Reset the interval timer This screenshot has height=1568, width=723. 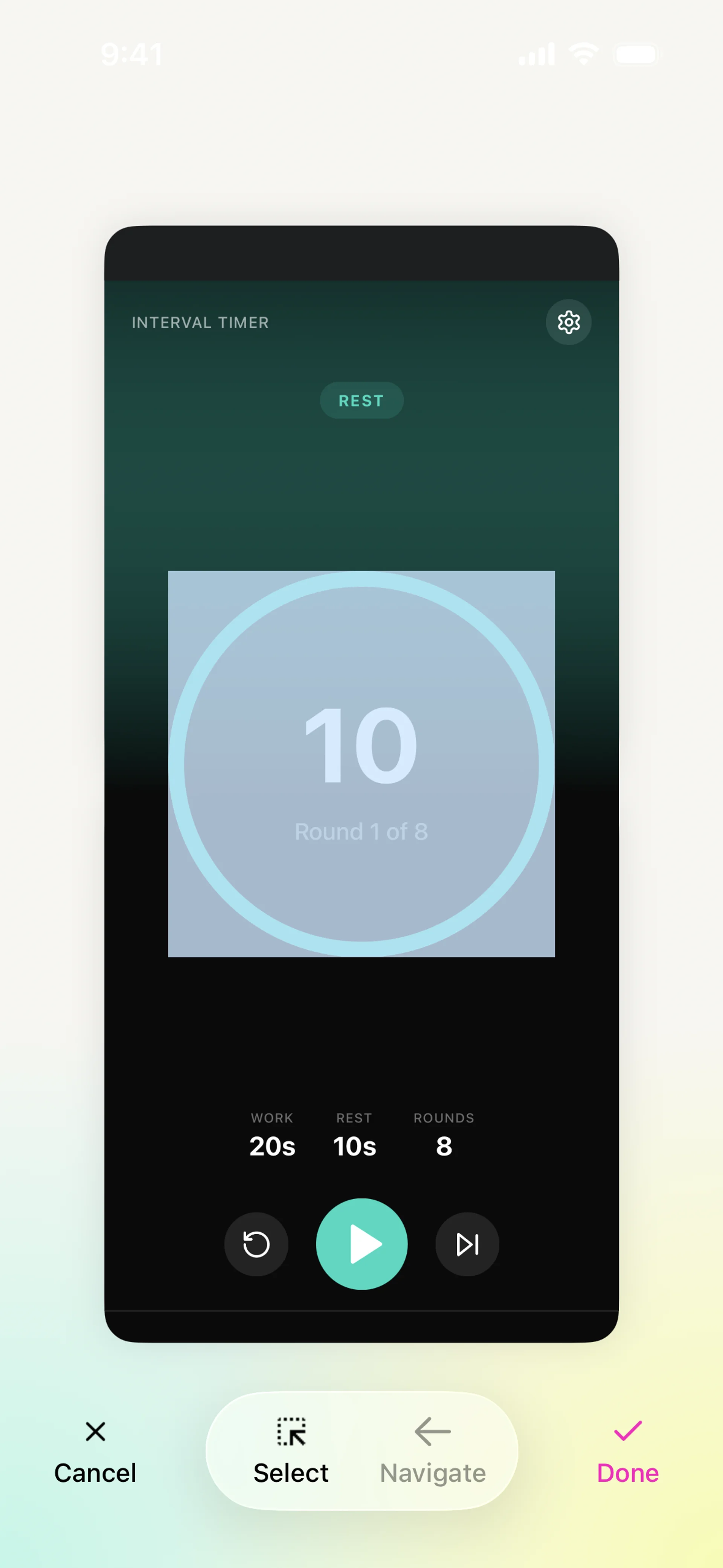click(256, 1244)
